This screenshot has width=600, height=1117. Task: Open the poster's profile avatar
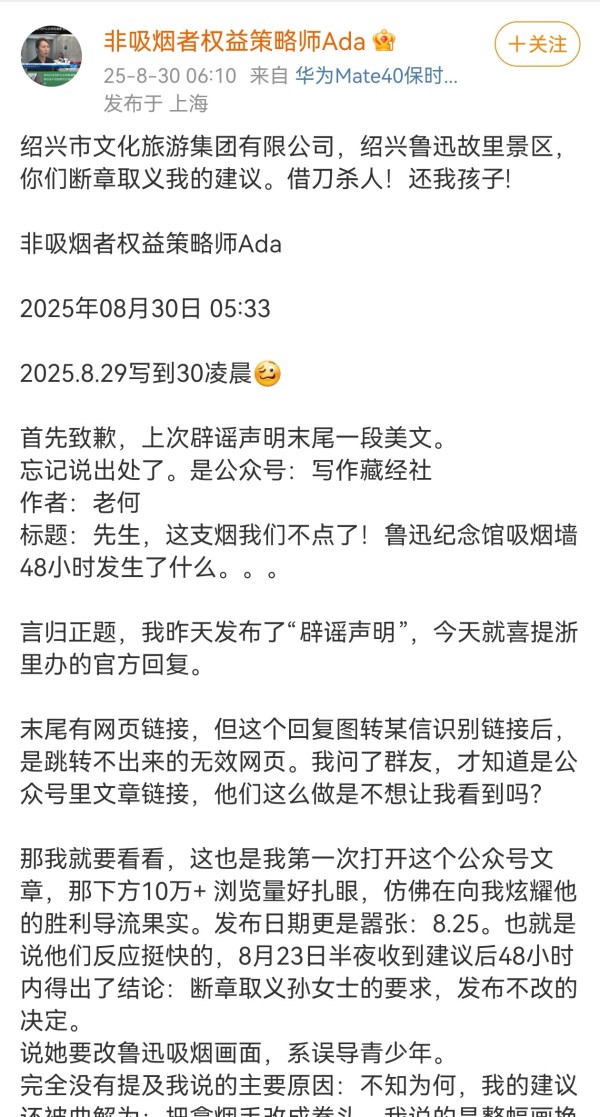click(x=51, y=57)
